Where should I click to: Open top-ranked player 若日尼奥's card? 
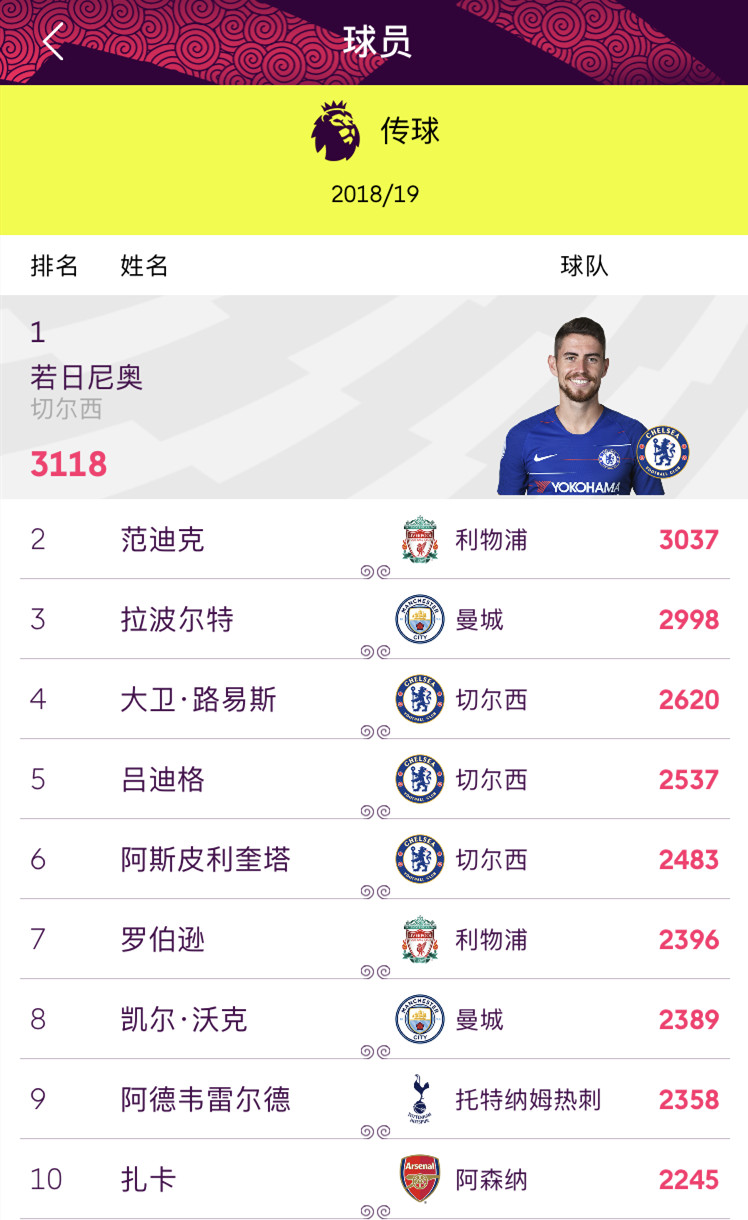[374, 397]
